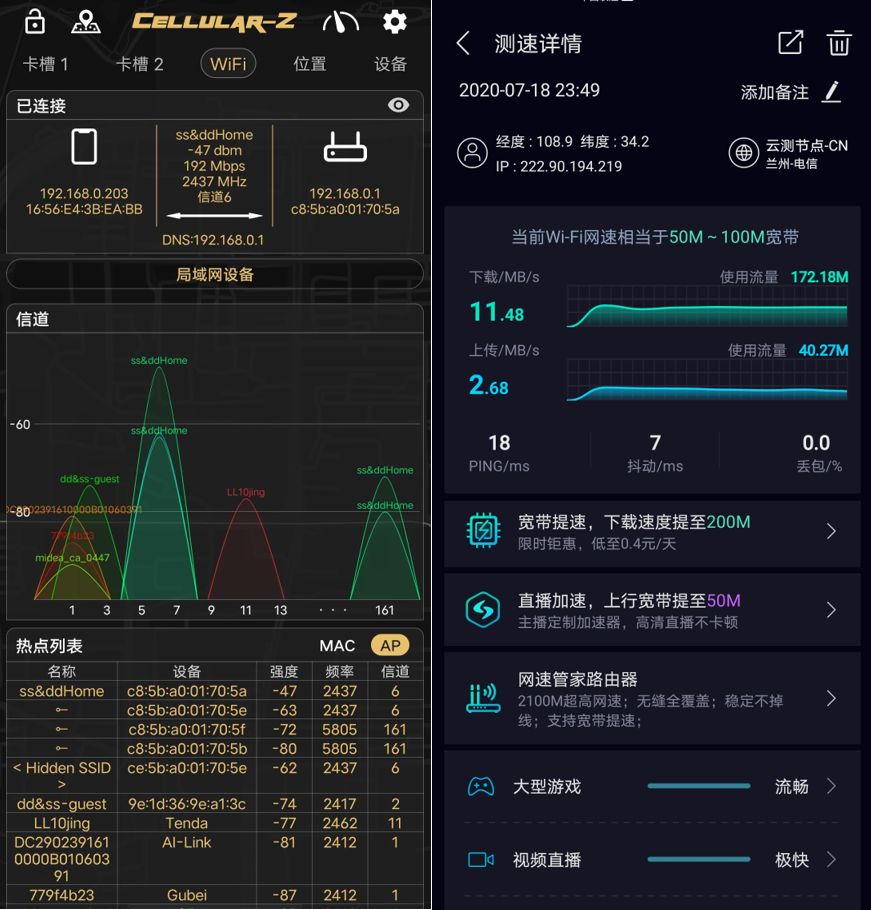Tap 添加备注 to add a note

790,92
